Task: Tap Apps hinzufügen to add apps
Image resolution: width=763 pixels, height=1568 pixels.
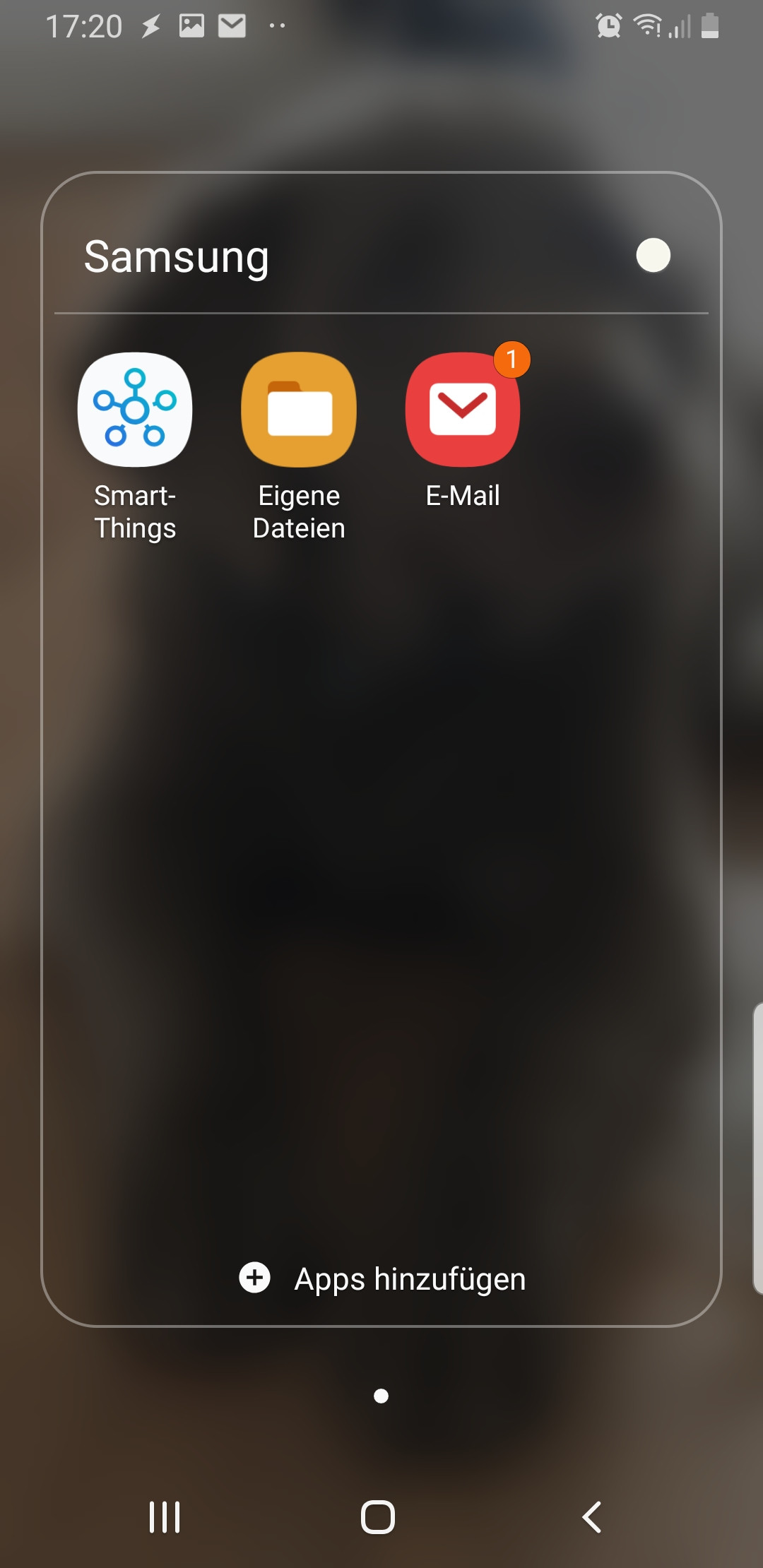Action: (382, 1278)
